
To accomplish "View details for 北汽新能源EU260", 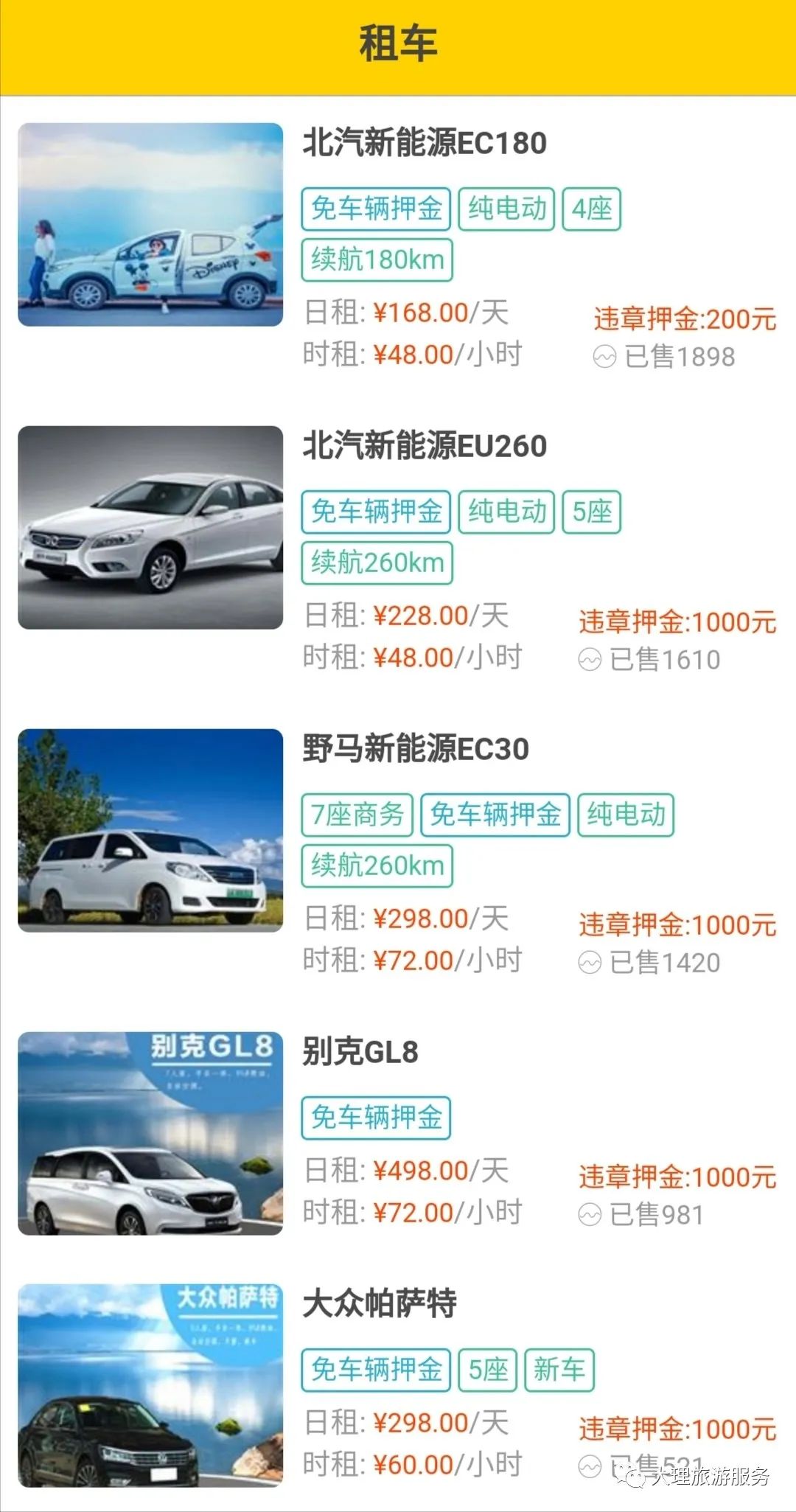I will point(424,446).
